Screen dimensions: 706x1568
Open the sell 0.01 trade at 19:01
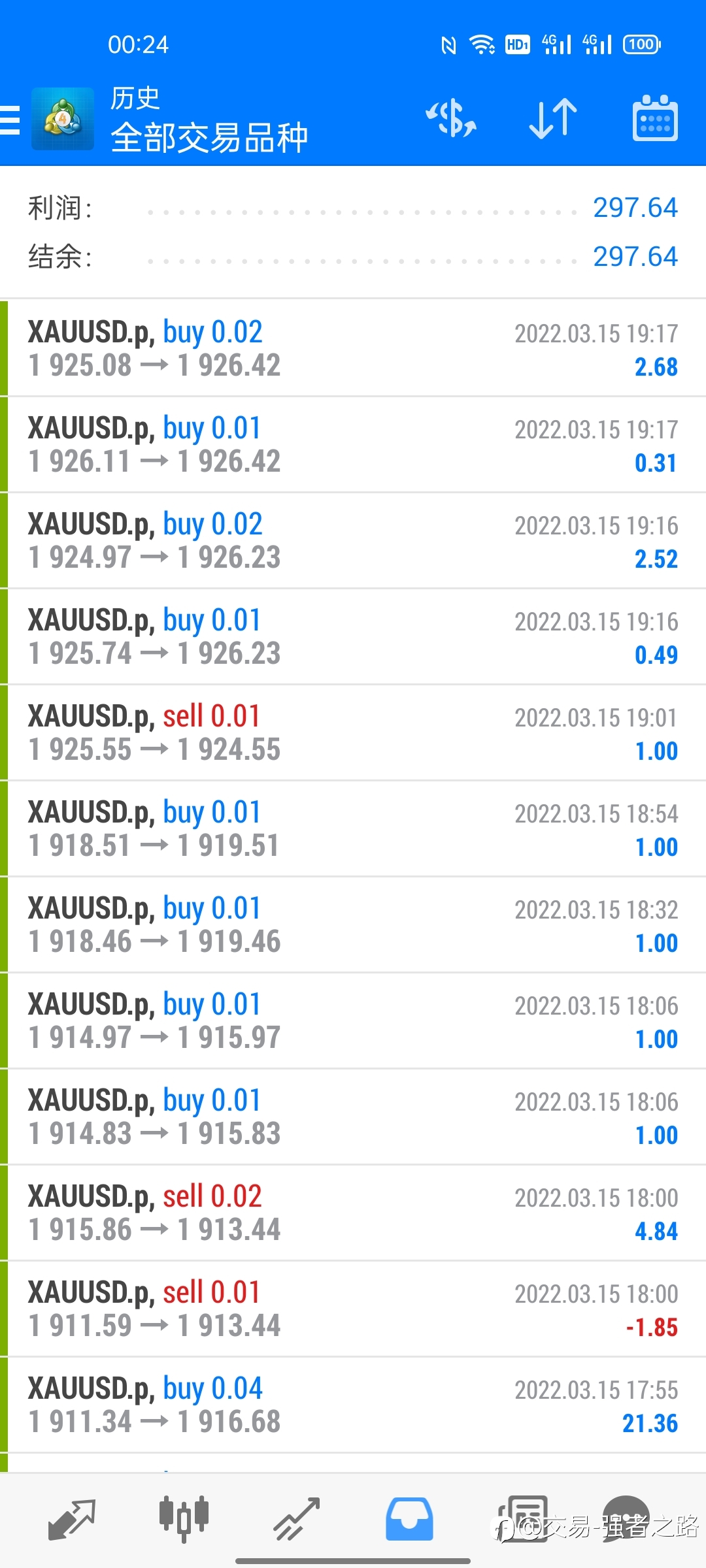pyautogui.click(x=353, y=732)
